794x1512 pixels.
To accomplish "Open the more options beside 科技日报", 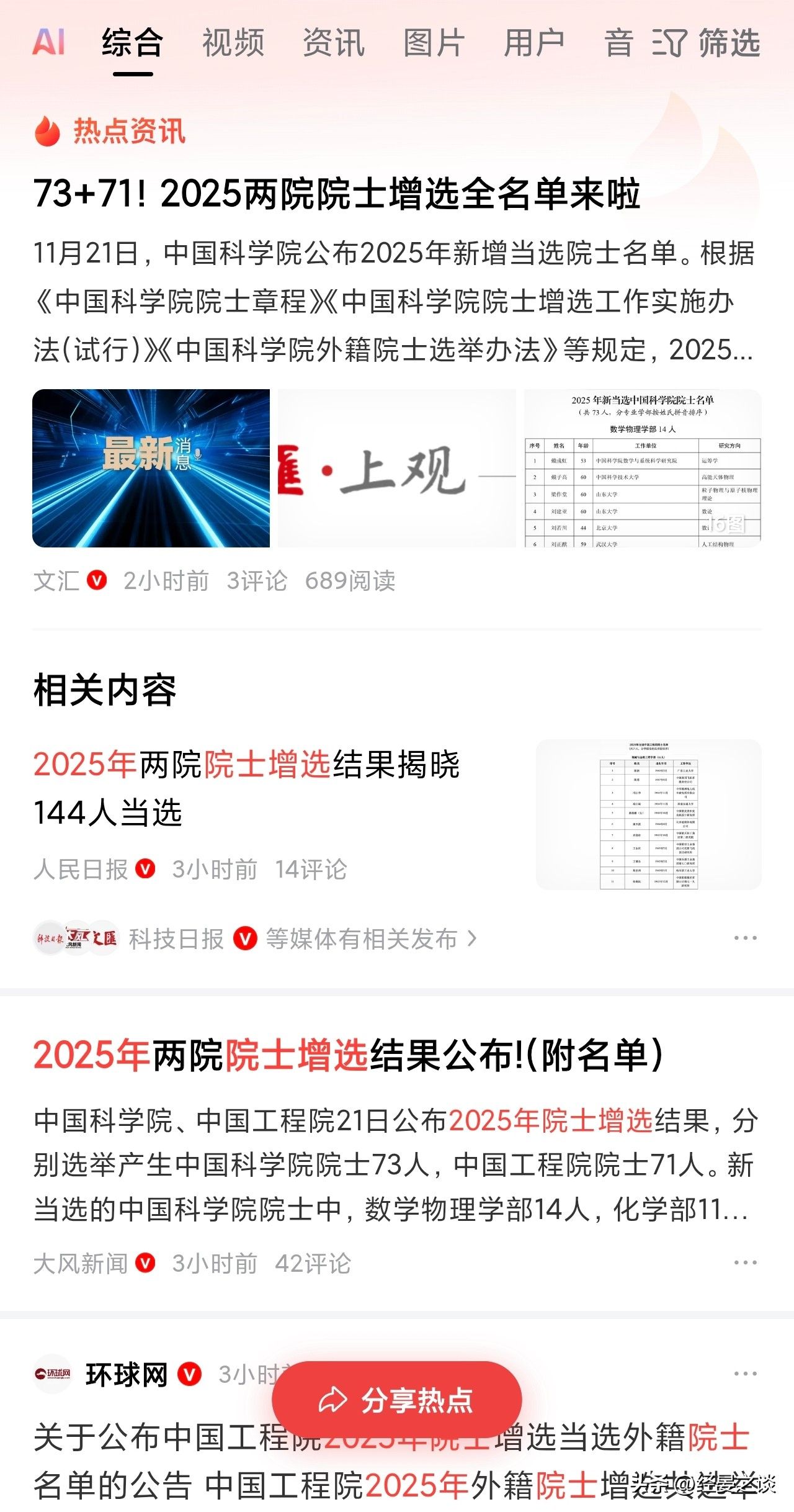I will click(745, 938).
